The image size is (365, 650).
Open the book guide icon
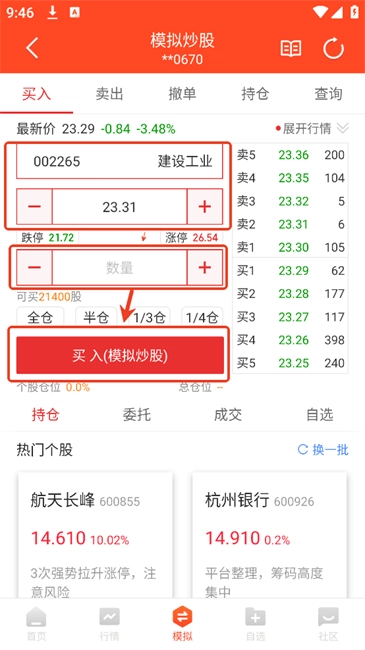tap(291, 49)
